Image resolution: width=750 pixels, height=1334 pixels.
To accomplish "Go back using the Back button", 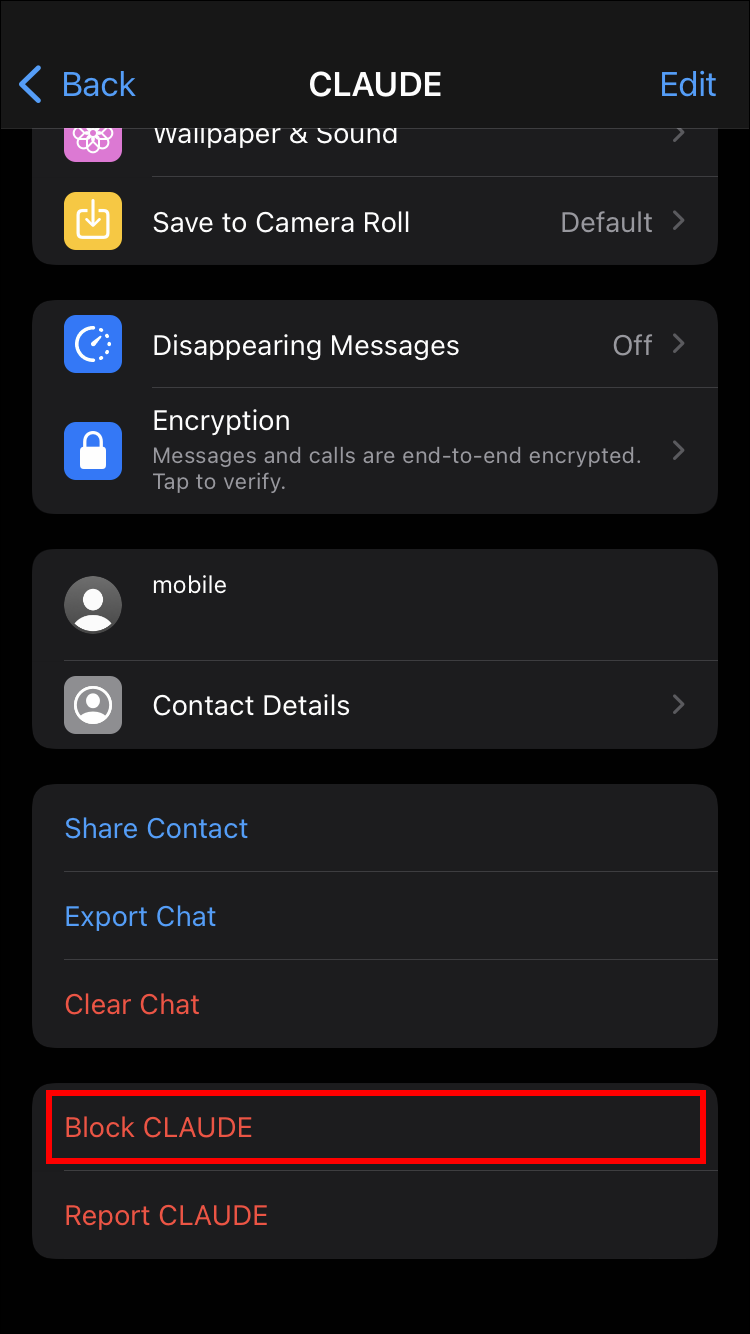I will [78, 84].
